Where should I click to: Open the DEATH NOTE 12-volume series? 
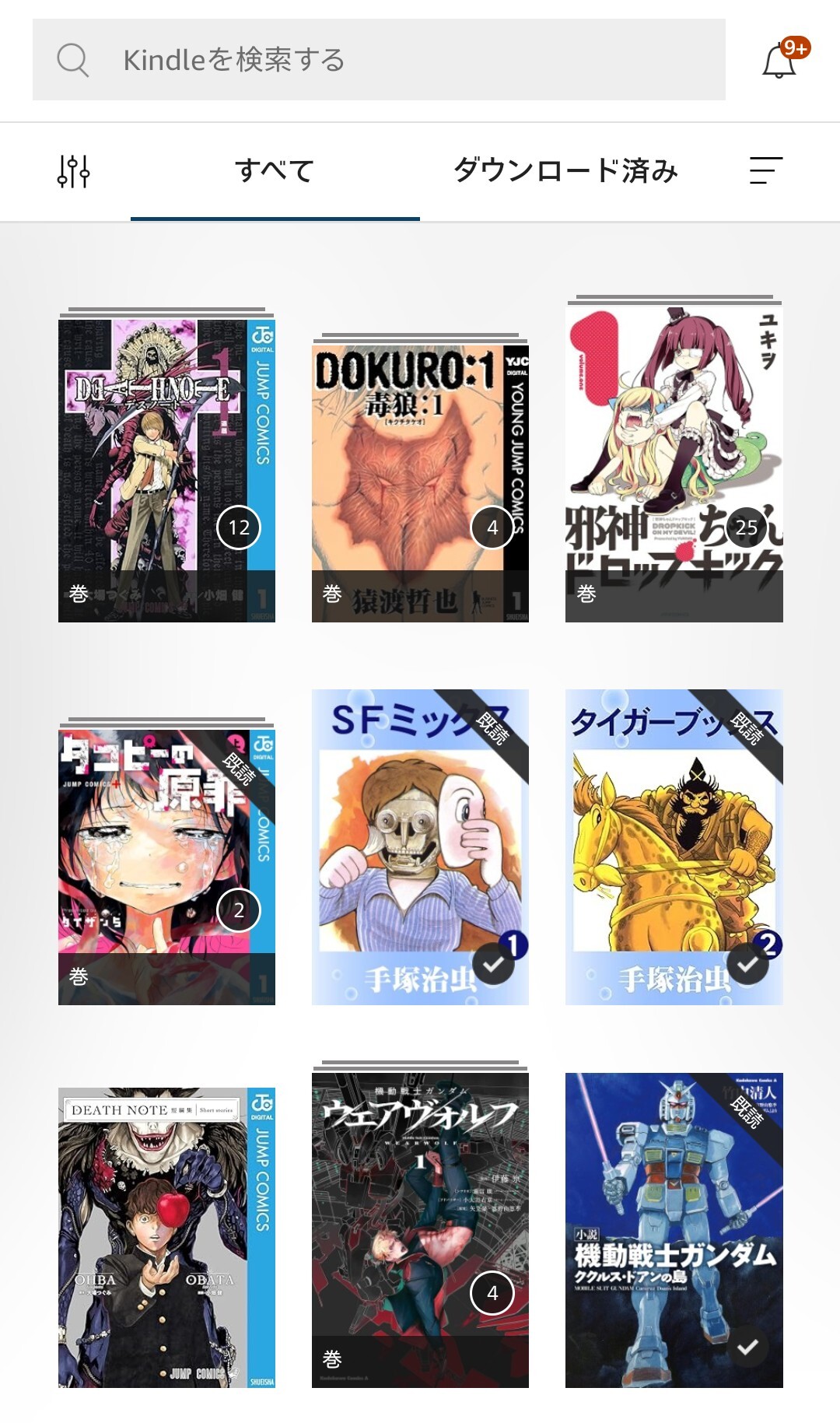click(x=166, y=470)
